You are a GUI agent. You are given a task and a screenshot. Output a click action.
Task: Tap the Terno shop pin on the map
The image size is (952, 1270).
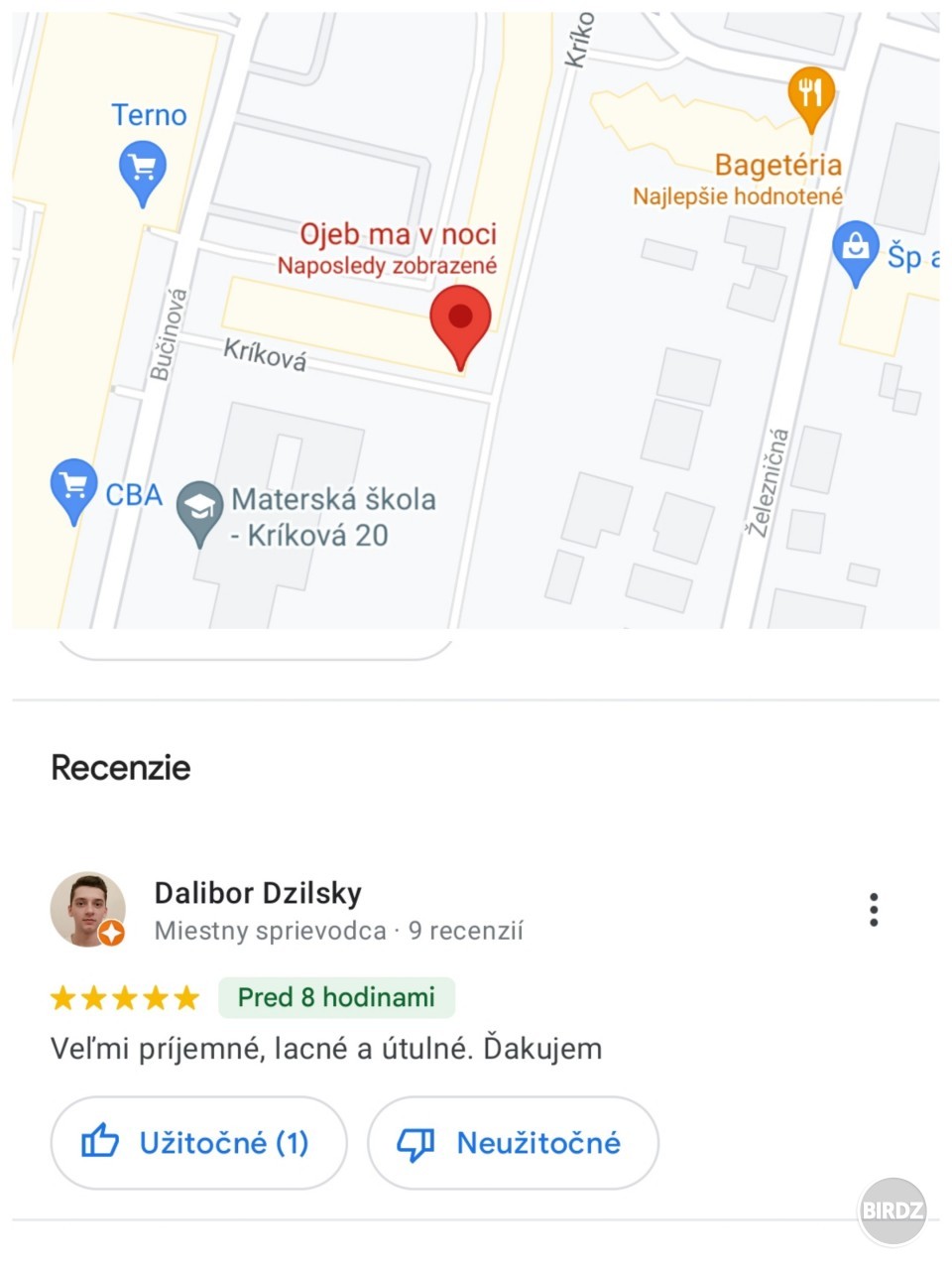coord(142,171)
